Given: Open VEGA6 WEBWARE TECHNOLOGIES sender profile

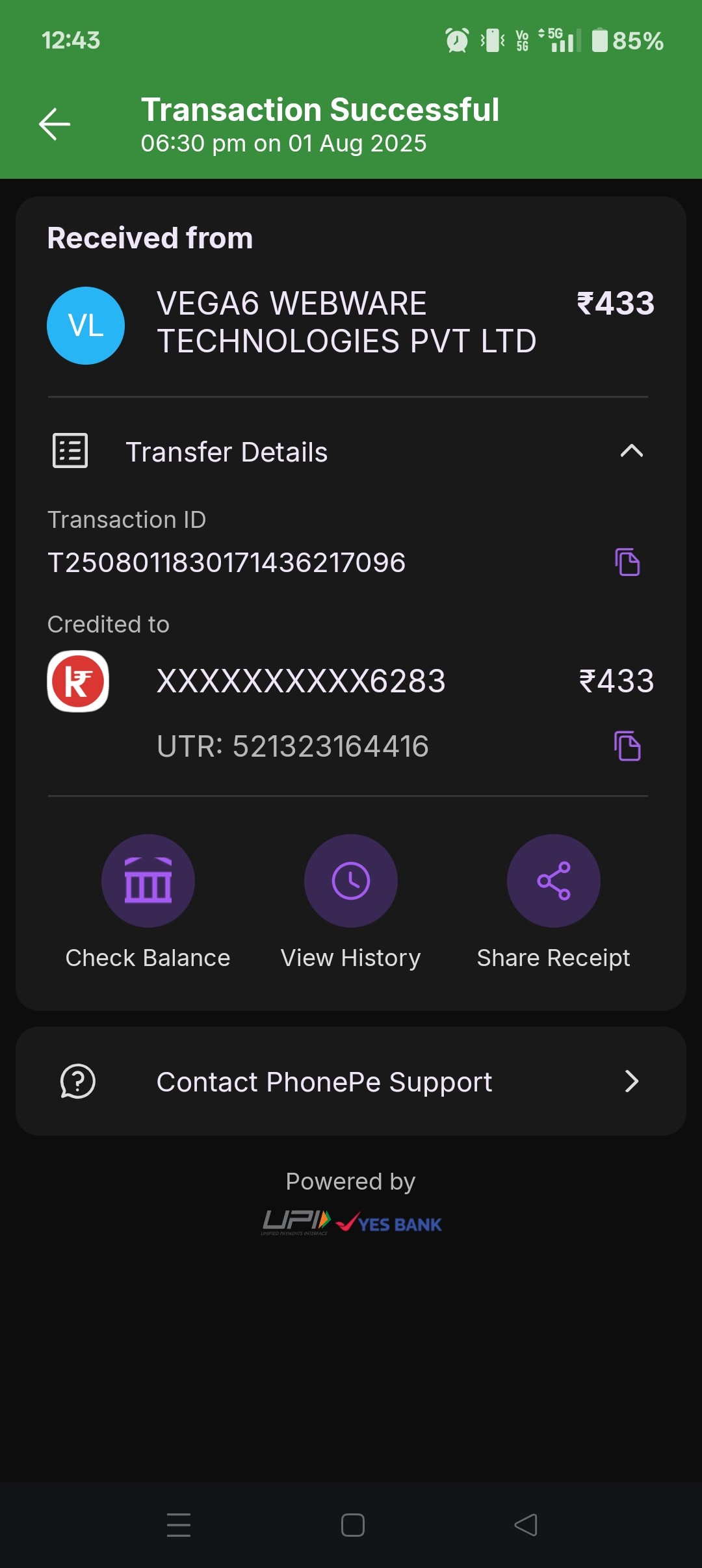Looking at the screenshot, I should (x=86, y=326).
